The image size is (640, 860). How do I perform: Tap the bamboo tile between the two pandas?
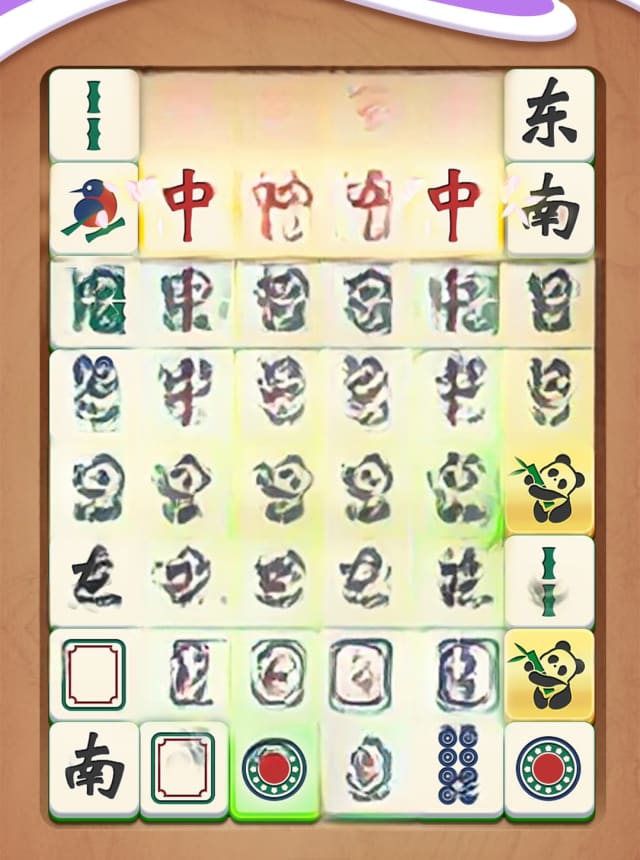point(549,581)
